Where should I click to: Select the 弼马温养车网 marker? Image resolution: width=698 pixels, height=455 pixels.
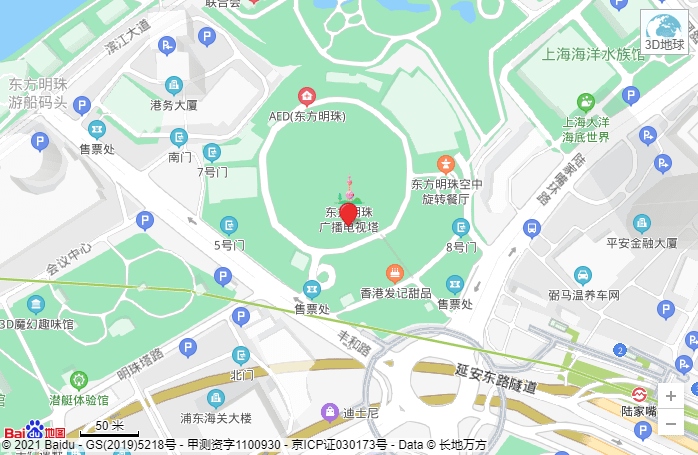(x=583, y=275)
